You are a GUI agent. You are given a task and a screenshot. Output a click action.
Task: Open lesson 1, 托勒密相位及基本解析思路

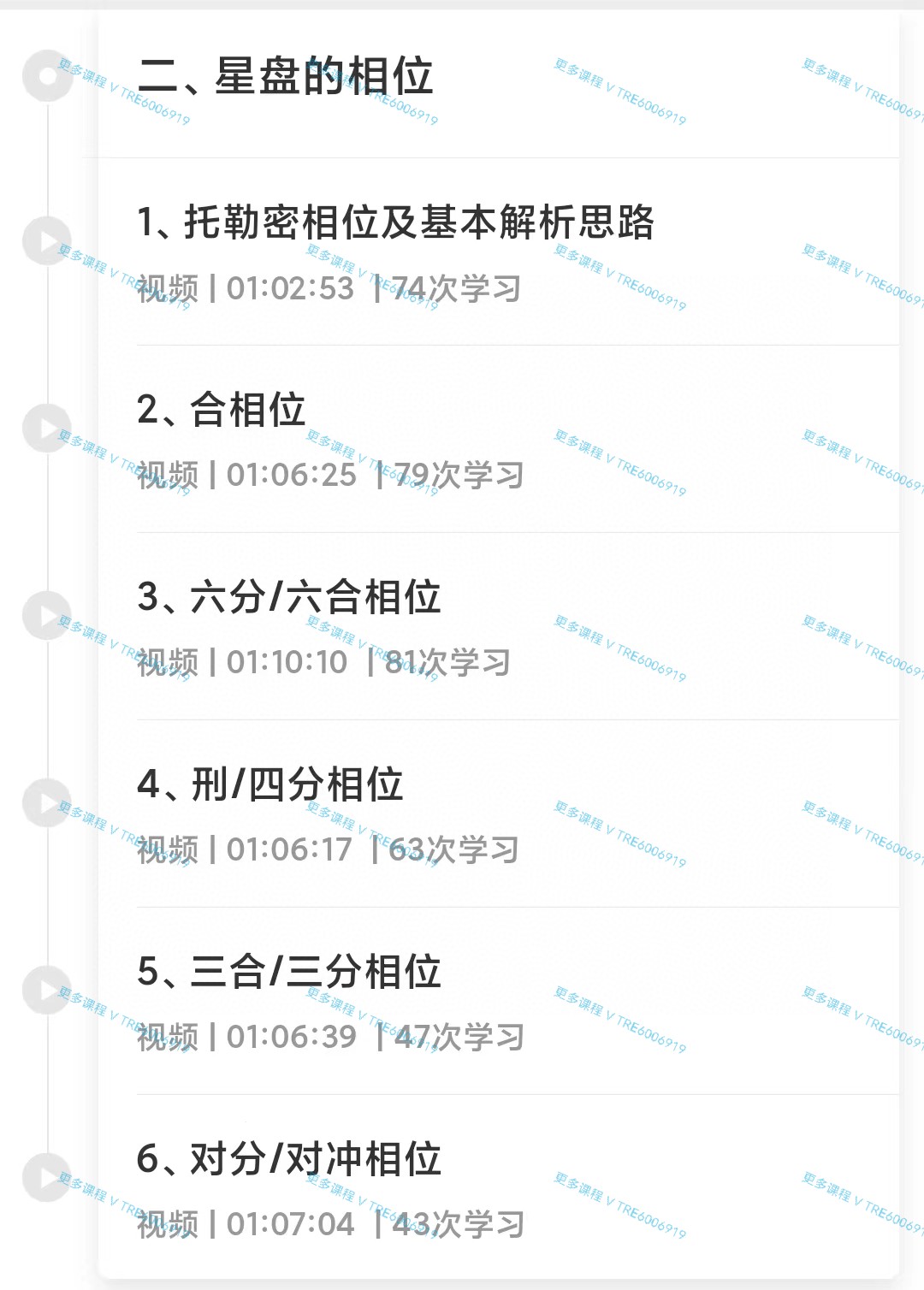coord(395,223)
